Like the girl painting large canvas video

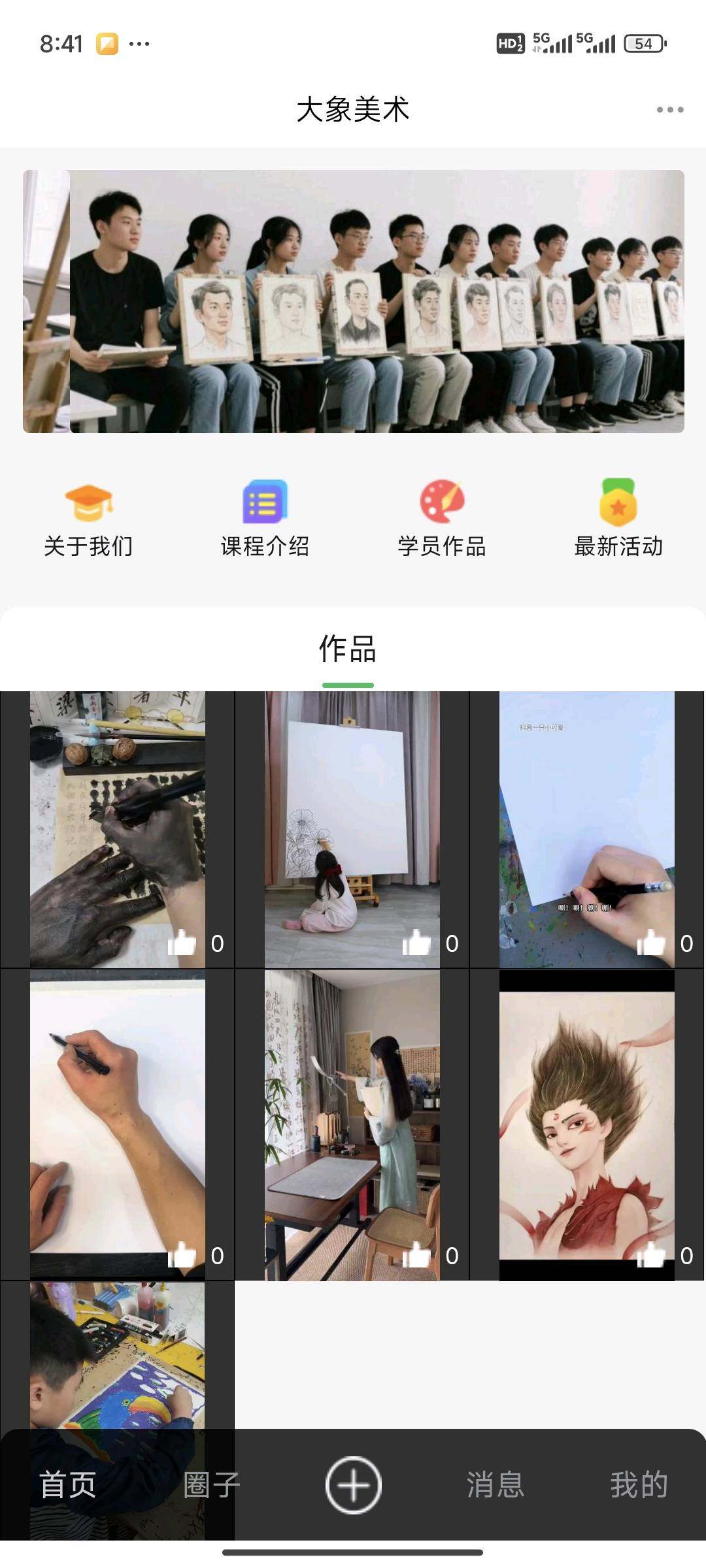pos(416,943)
